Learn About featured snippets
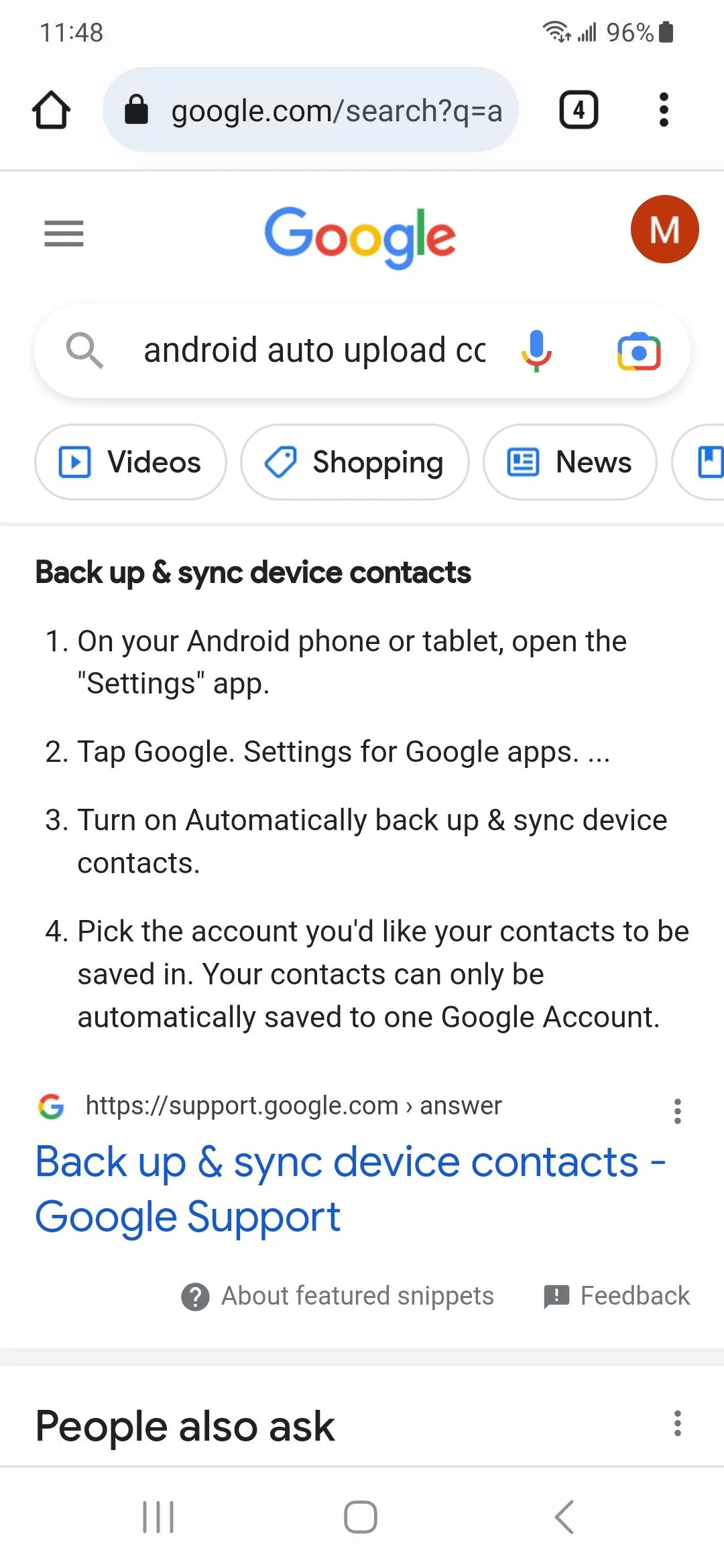Image resolution: width=724 pixels, height=1568 pixels. tap(337, 1296)
